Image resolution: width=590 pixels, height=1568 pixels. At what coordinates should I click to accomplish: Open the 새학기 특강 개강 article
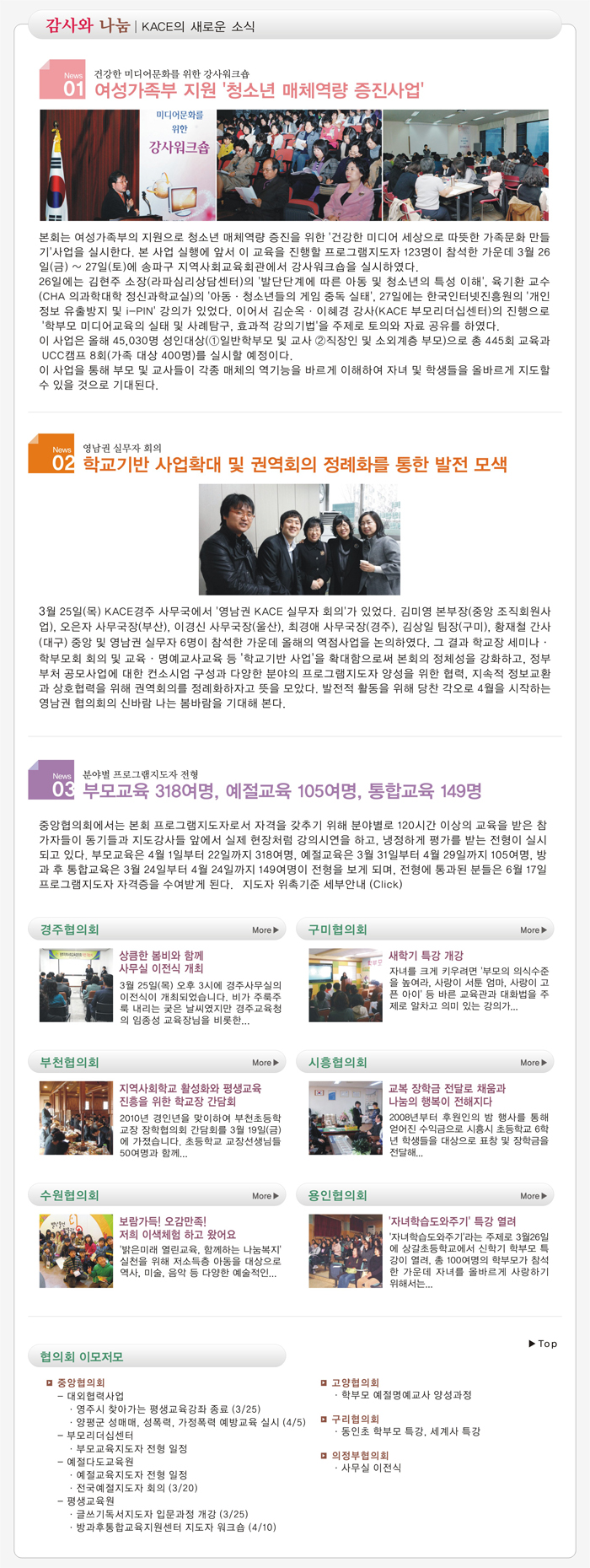(426, 956)
